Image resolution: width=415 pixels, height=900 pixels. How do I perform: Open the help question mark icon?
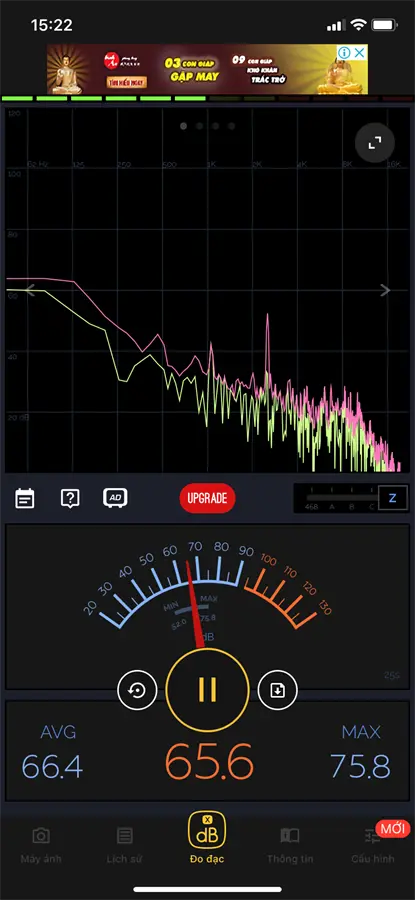point(70,498)
